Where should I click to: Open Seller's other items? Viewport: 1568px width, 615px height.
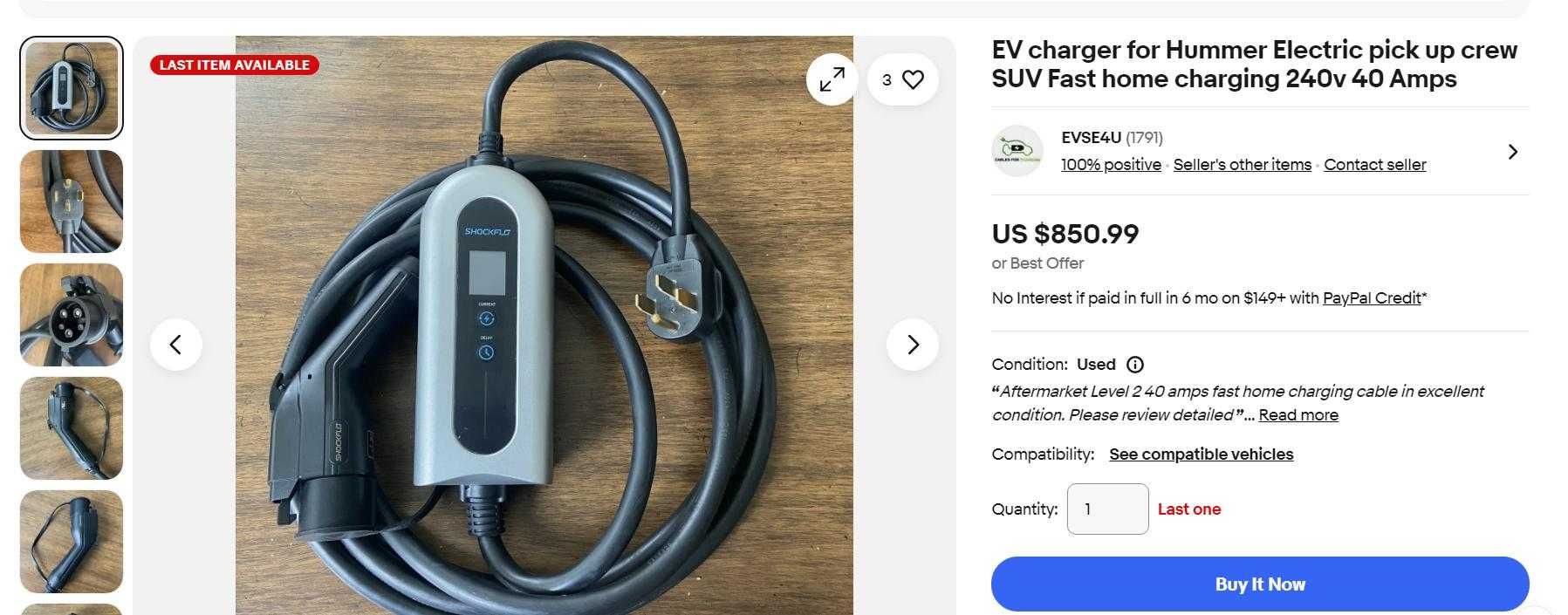(x=1242, y=165)
